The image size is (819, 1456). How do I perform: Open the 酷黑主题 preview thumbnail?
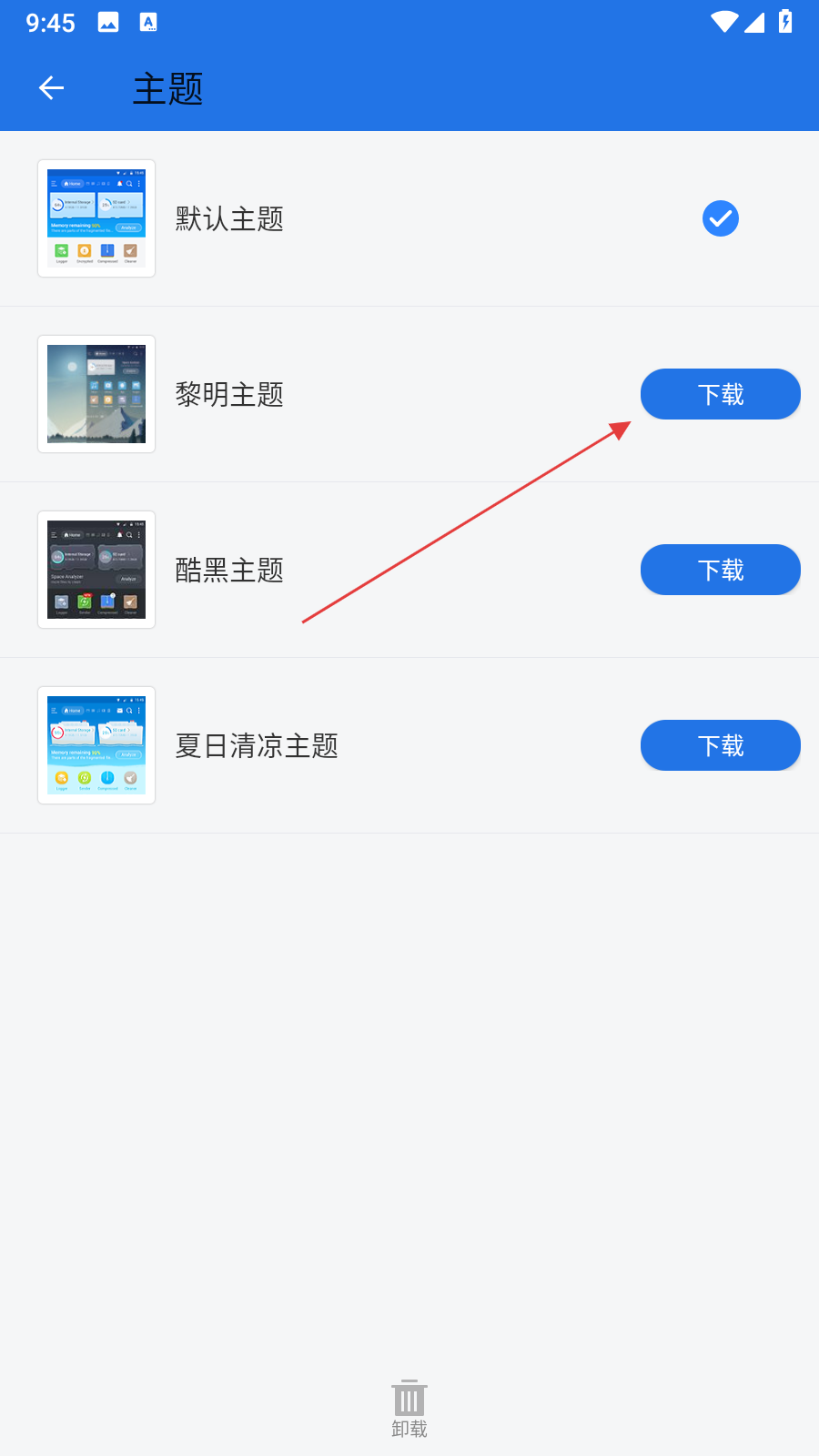96,570
